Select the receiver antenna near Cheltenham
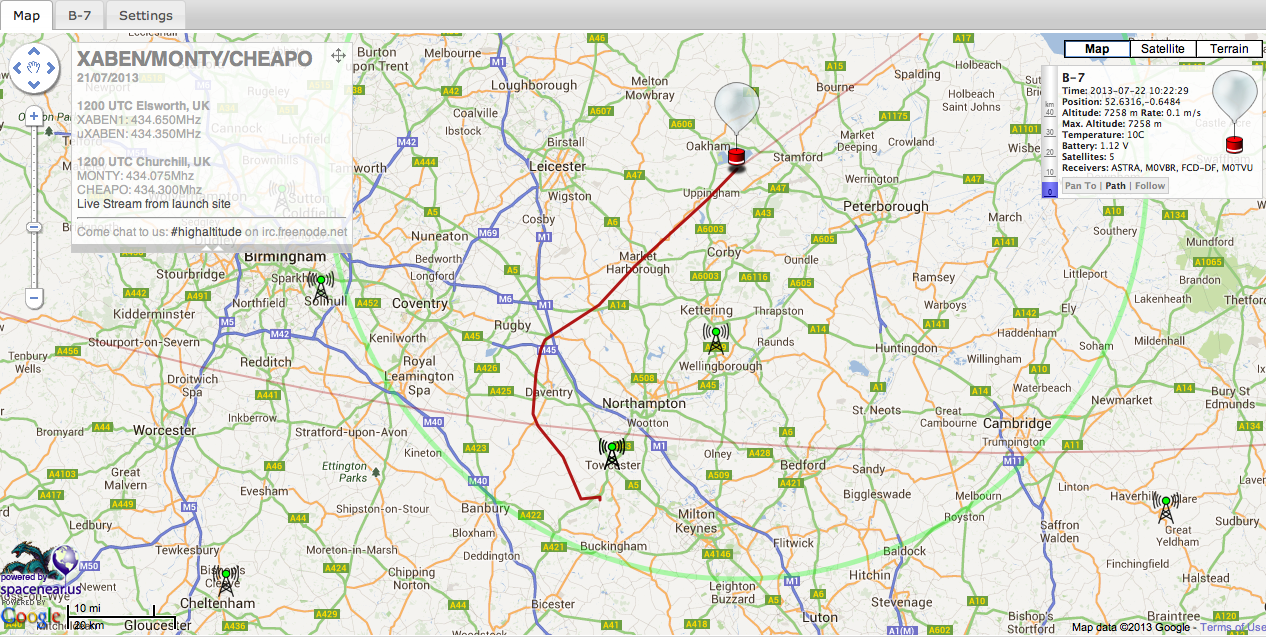This screenshot has height=638, width=1266. pyautogui.click(x=226, y=580)
